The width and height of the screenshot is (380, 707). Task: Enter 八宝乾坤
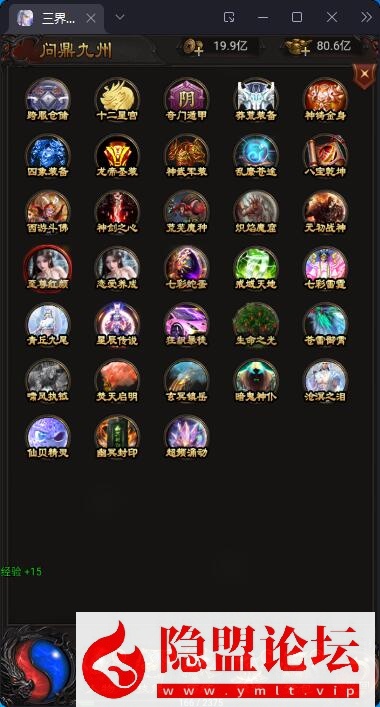coord(325,156)
